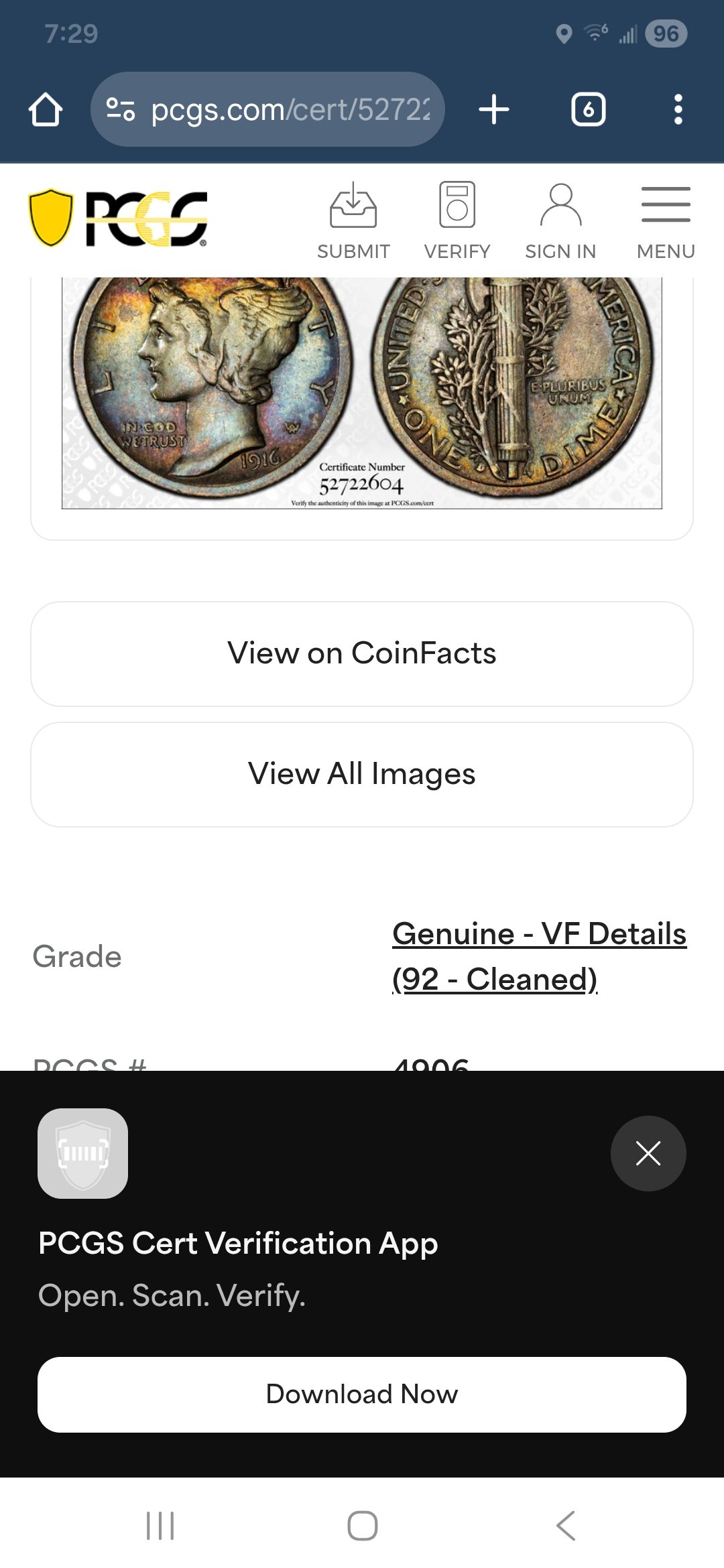
Task: Enlarge the 1916 dime coin image
Action: click(x=362, y=393)
